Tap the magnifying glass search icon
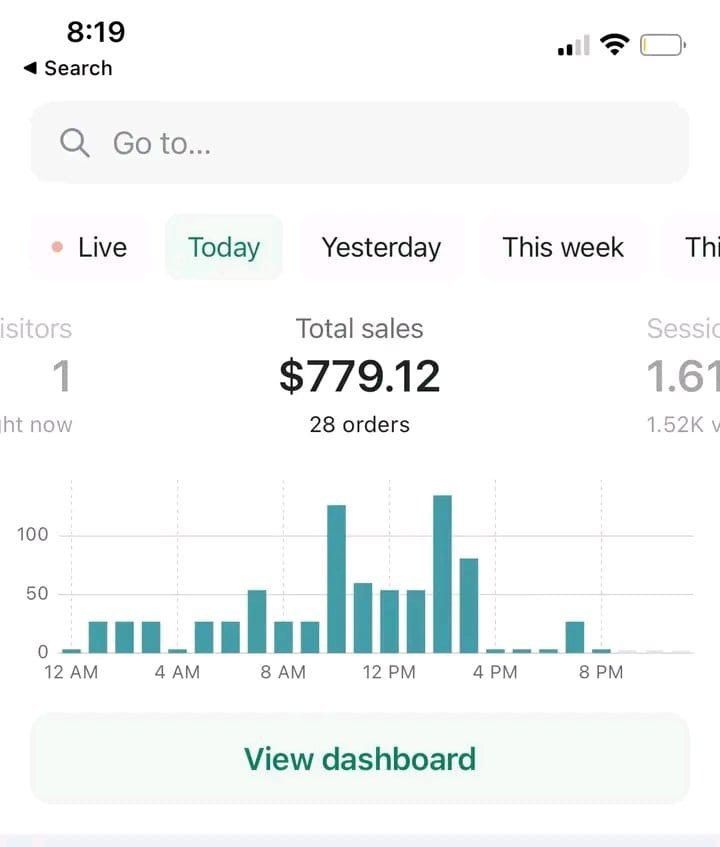Screen dimensions: 720x847 tap(74, 143)
